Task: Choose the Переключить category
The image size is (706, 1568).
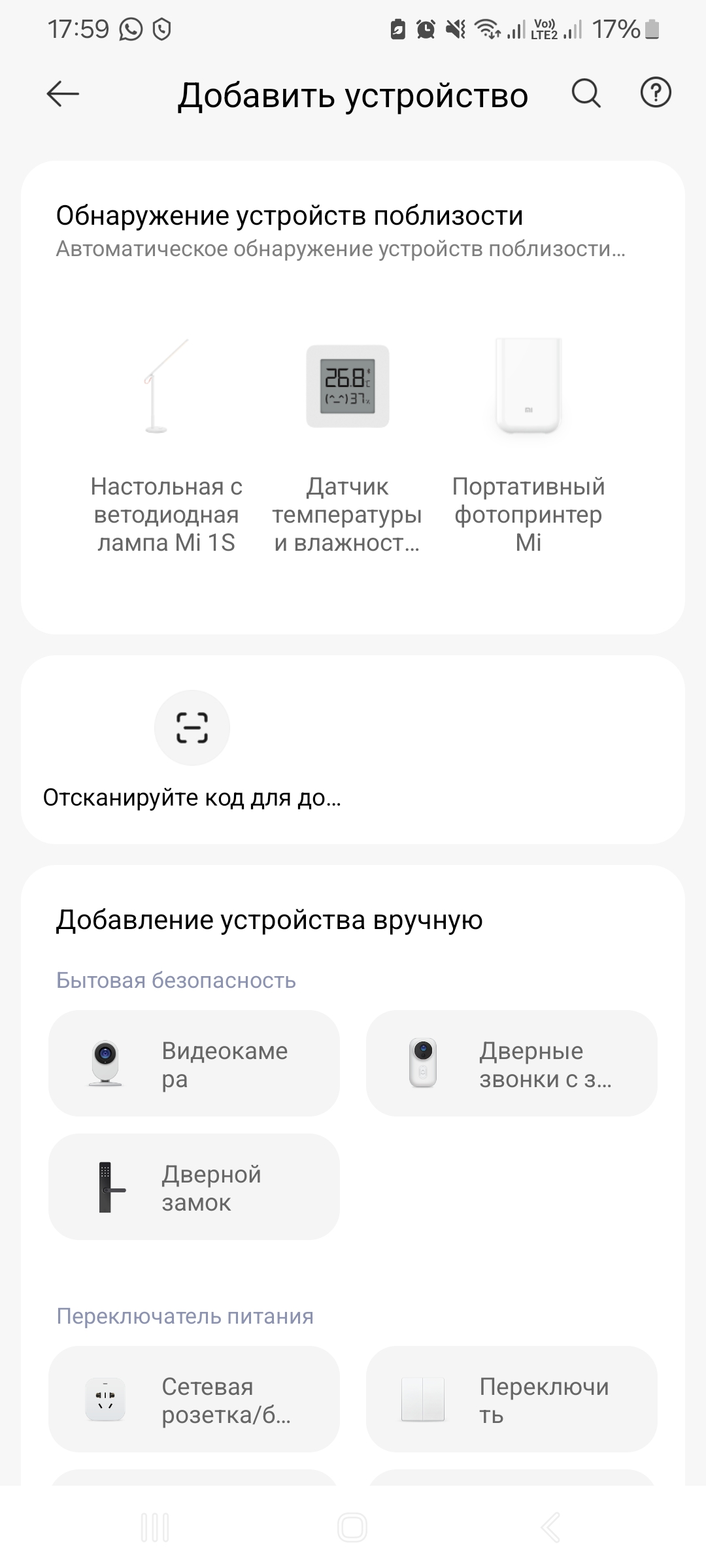Action: click(511, 1399)
